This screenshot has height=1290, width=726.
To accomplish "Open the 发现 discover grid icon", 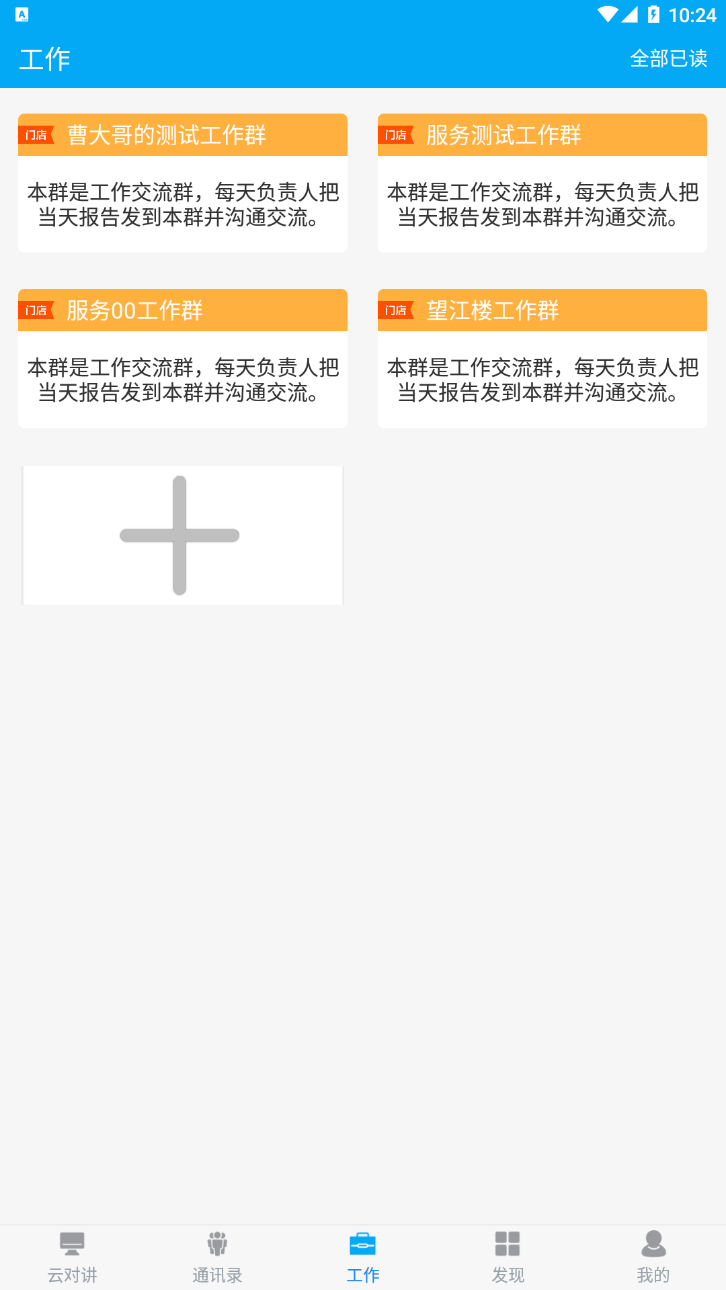I will point(508,1241).
